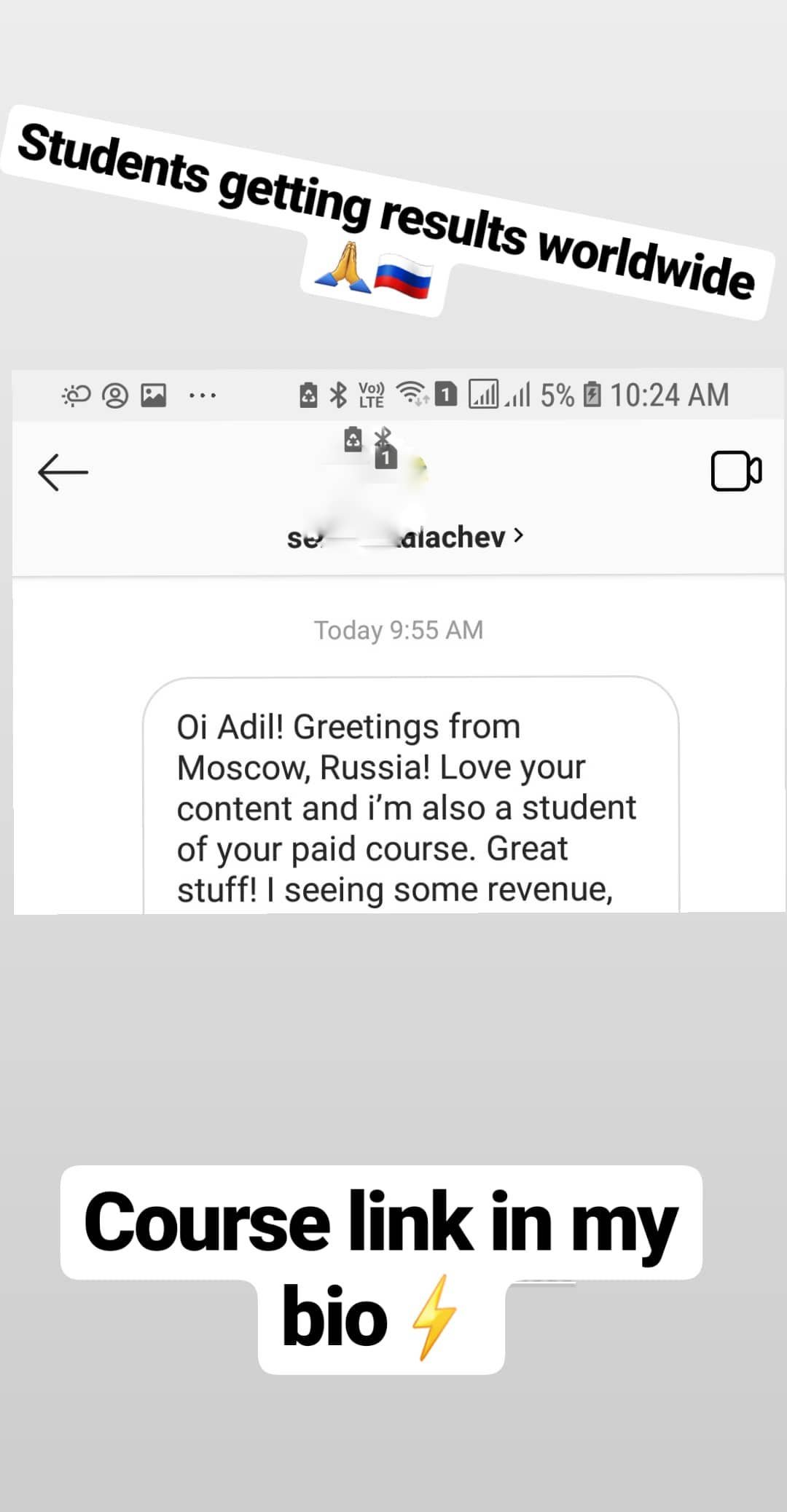This screenshot has width=787, height=1512.
Task: Tap the gallery notification icon in status bar
Action: tap(153, 395)
